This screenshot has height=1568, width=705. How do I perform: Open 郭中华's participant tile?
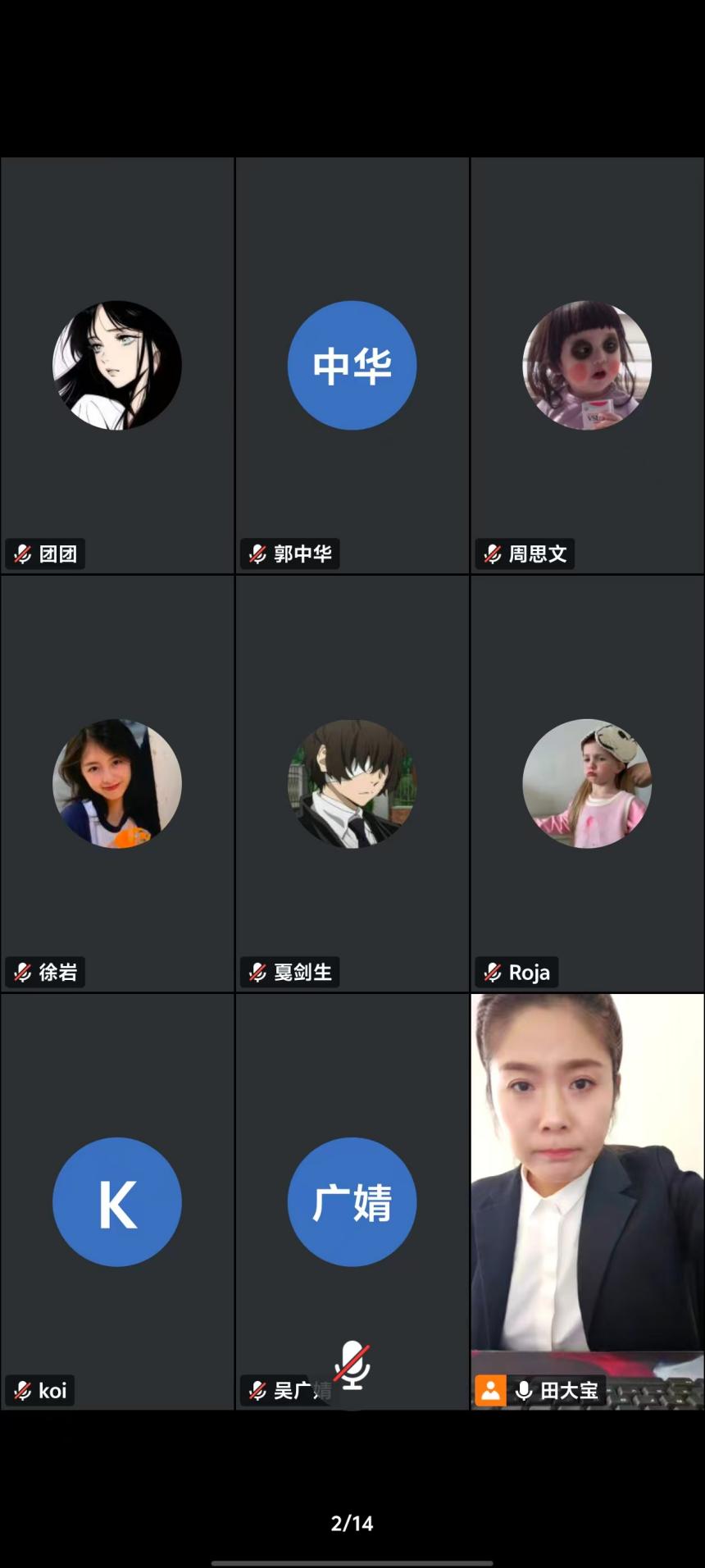352,366
